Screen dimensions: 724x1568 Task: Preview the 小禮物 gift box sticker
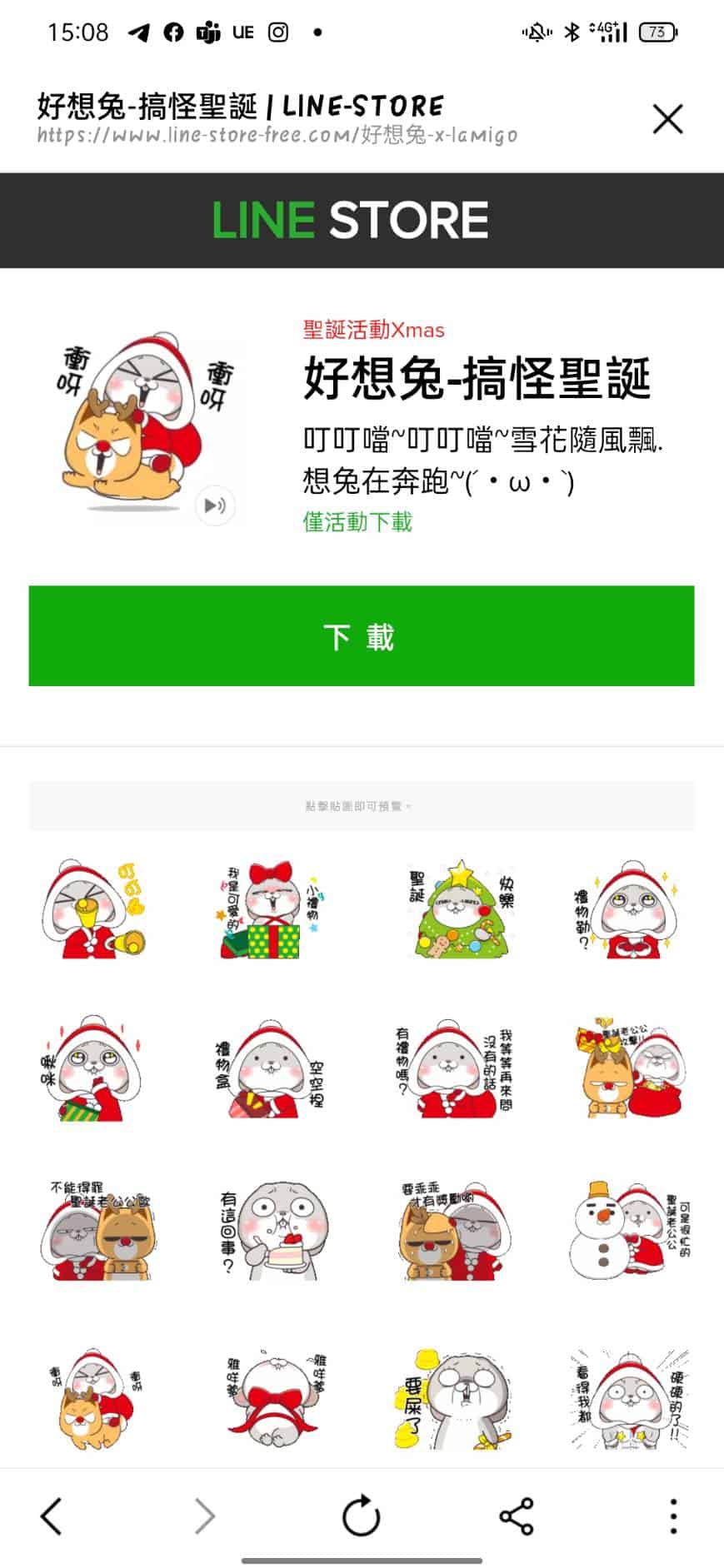pos(271,910)
